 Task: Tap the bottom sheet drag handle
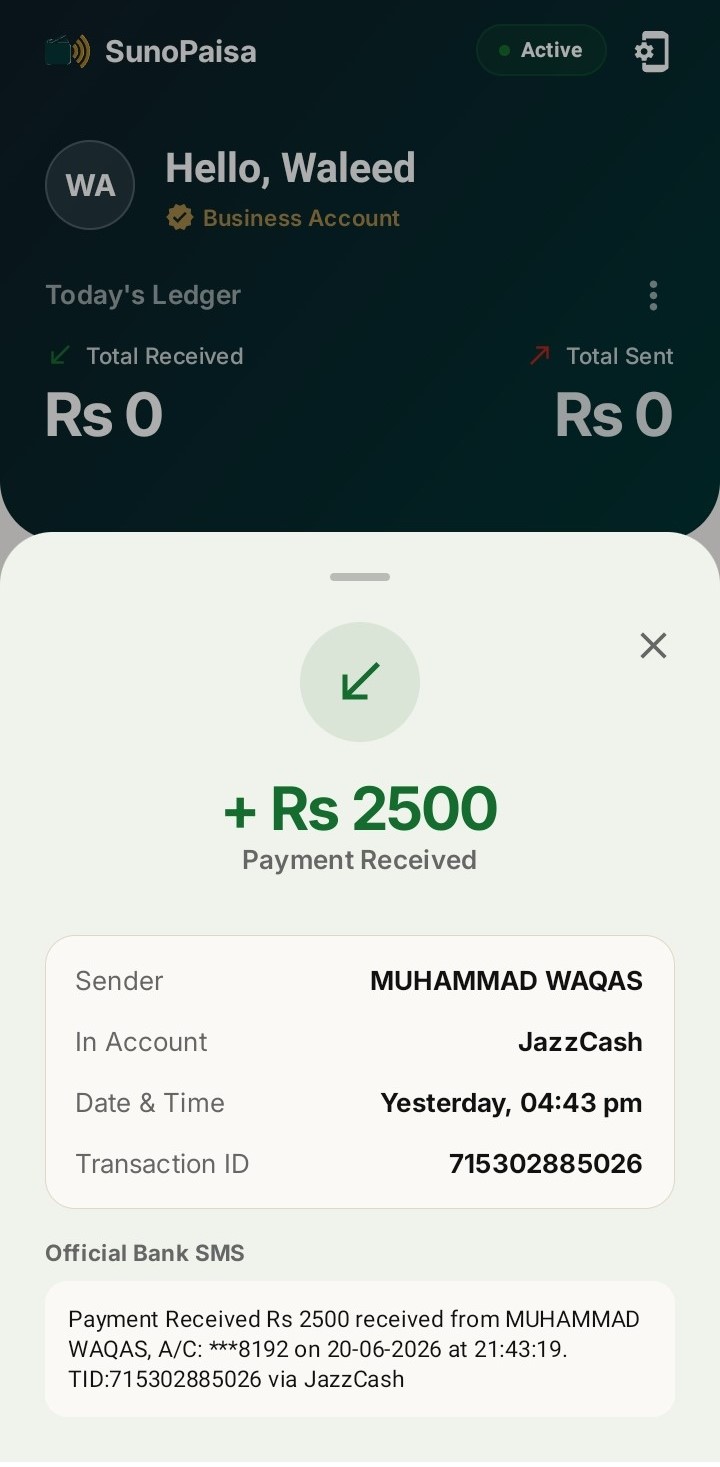pos(360,577)
